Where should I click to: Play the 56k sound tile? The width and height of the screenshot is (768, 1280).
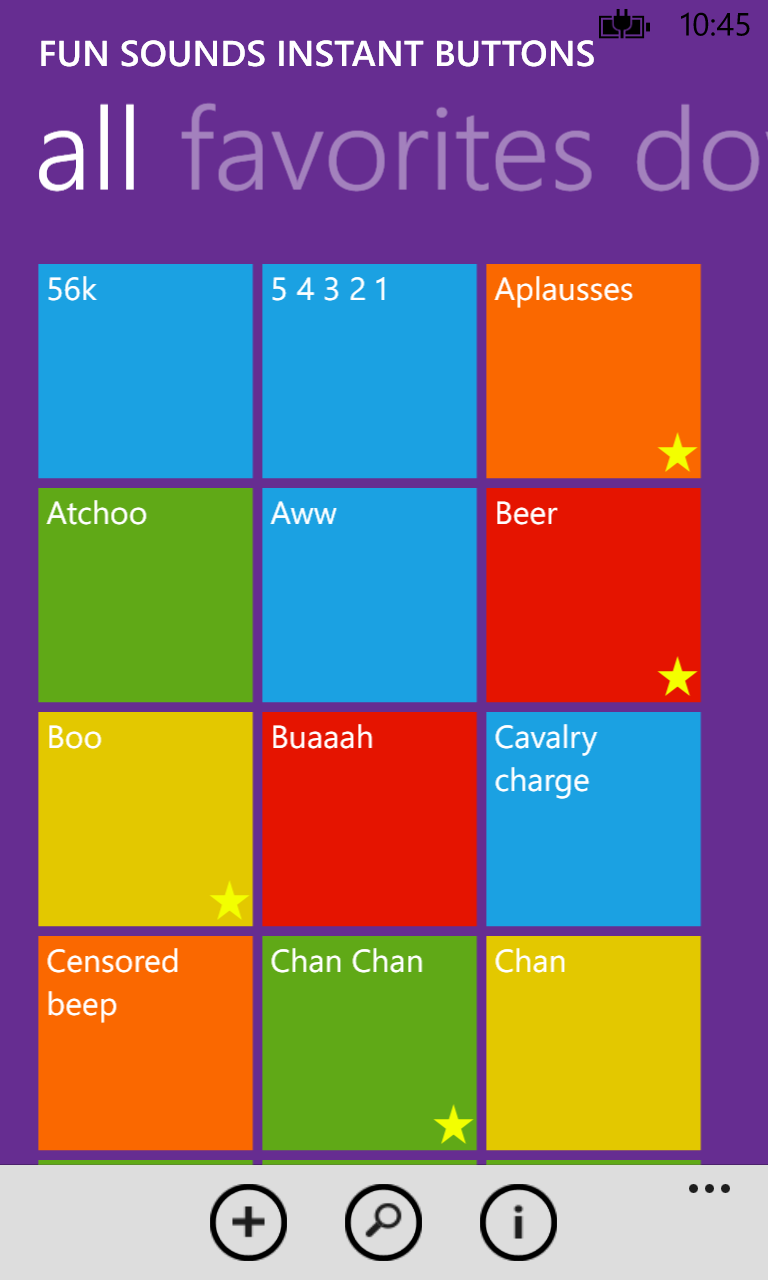pyautogui.click(x=145, y=371)
